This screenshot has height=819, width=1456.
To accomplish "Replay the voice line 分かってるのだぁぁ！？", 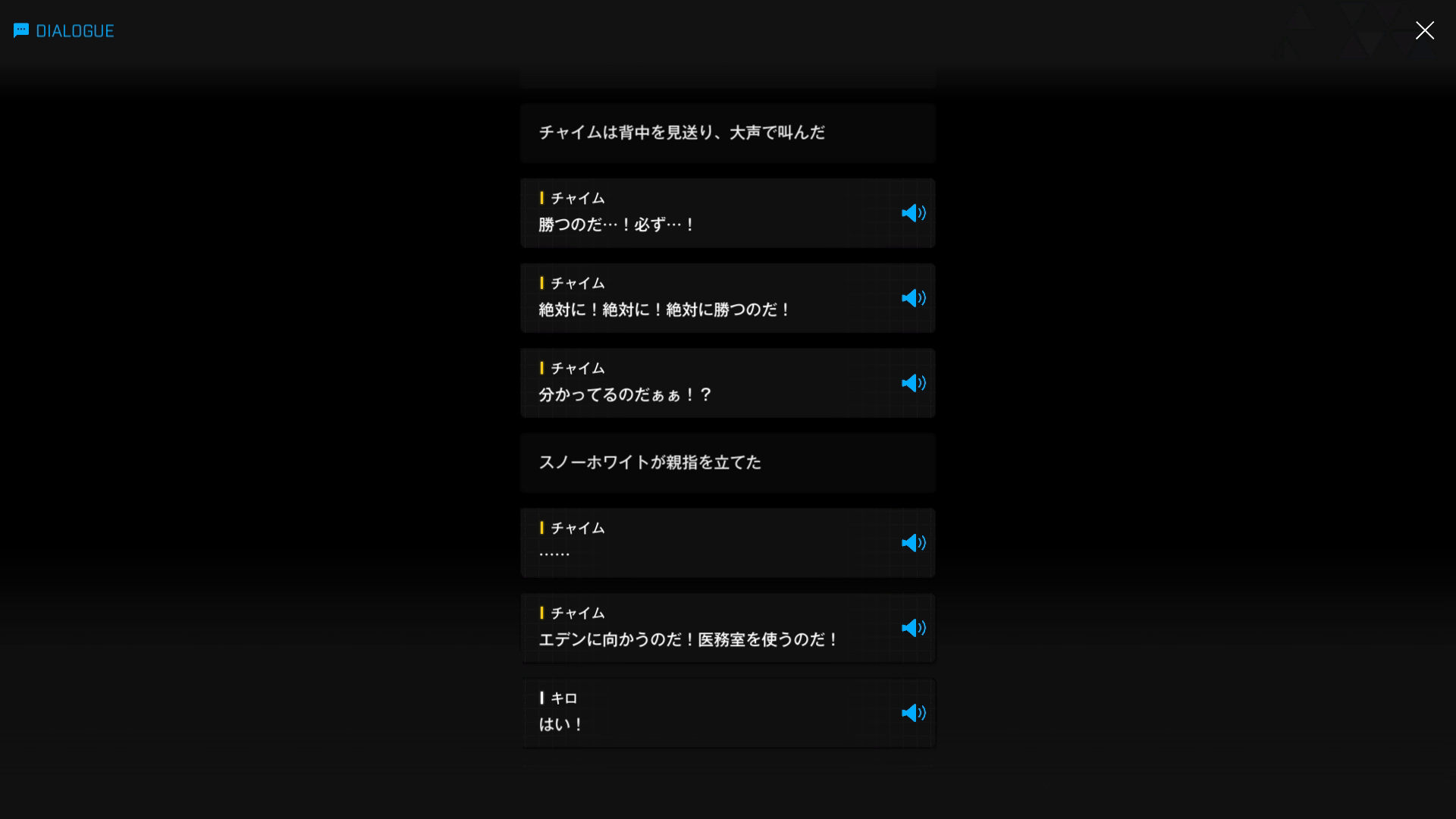I will (x=913, y=383).
